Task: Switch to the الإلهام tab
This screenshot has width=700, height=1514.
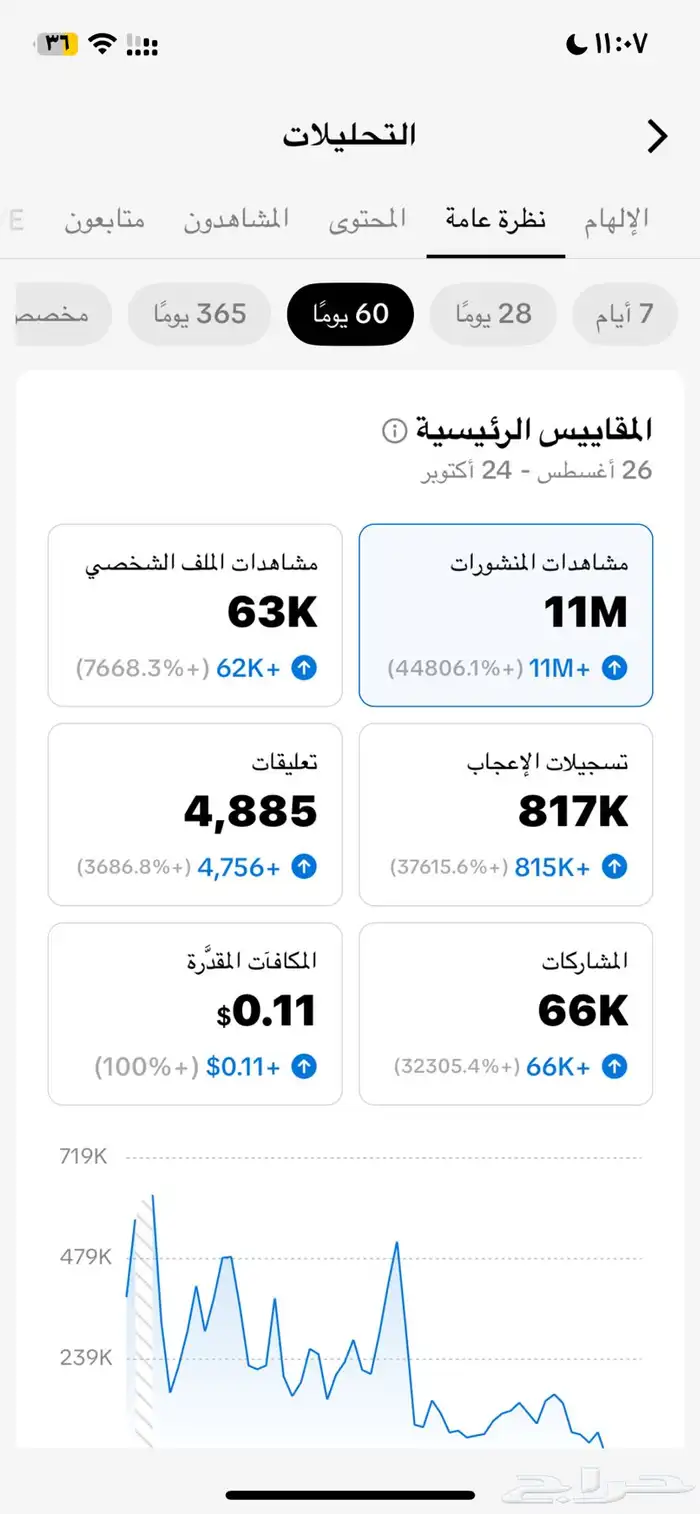Action: tap(617, 219)
